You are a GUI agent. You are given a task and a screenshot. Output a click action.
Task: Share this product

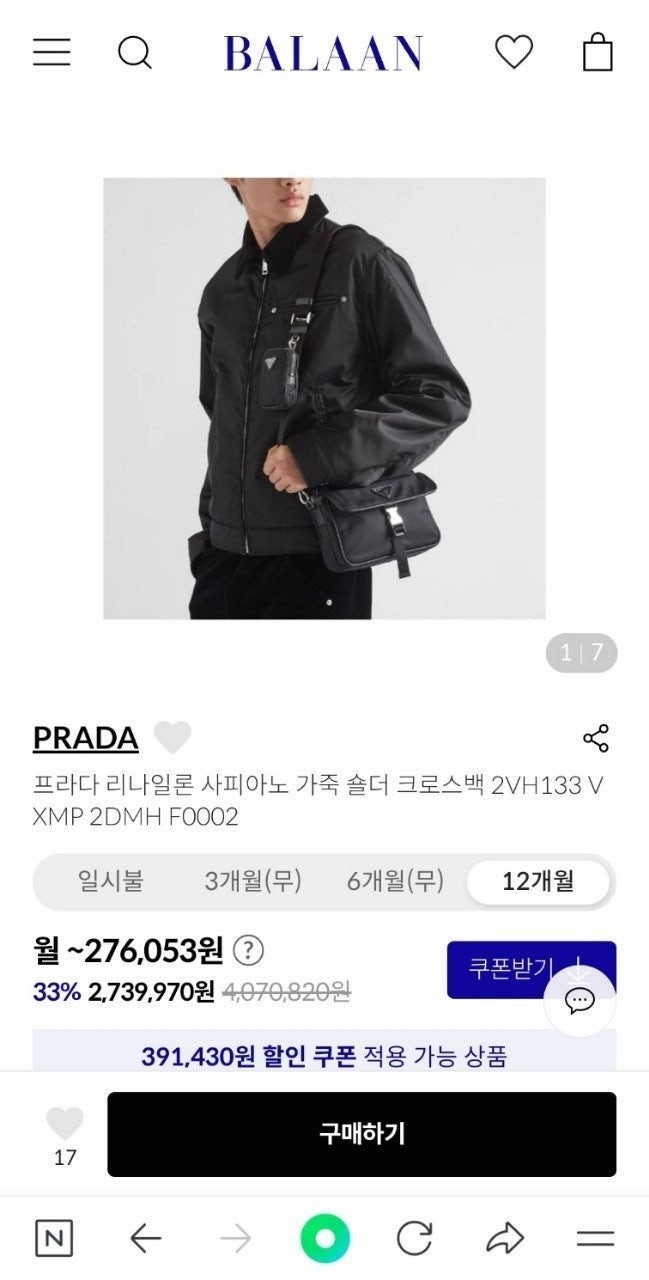pyautogui.click(x=596, y=739)
